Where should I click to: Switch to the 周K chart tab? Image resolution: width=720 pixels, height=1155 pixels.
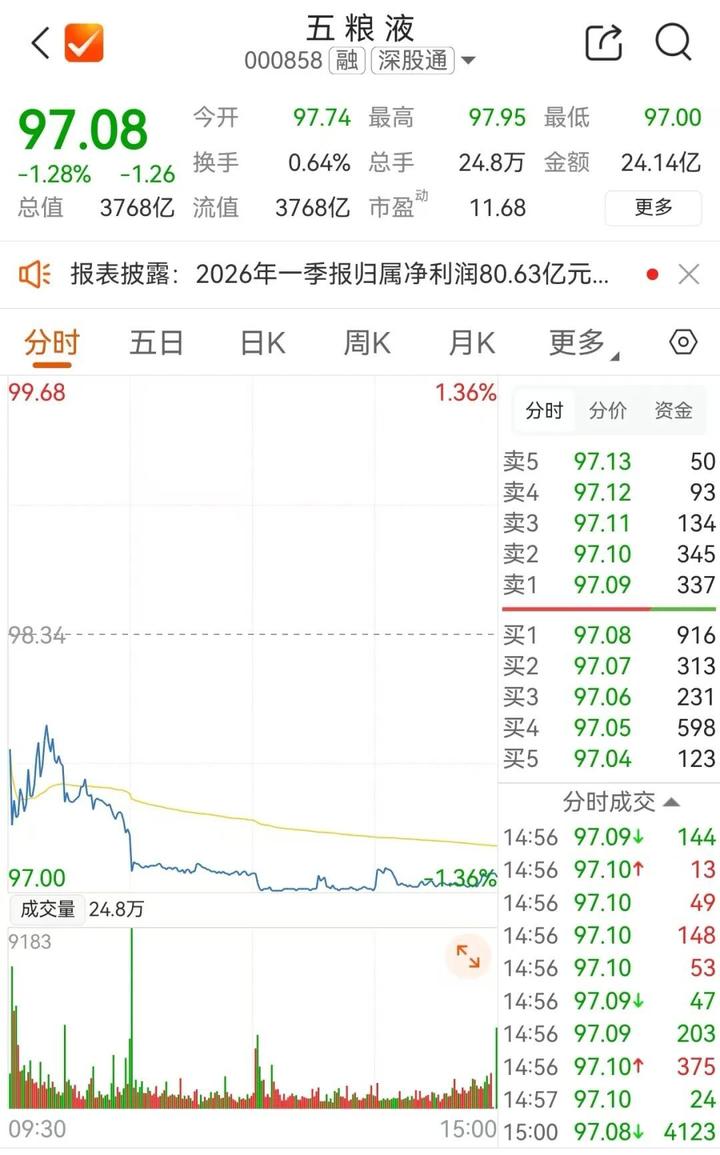[x=366, y=343]
